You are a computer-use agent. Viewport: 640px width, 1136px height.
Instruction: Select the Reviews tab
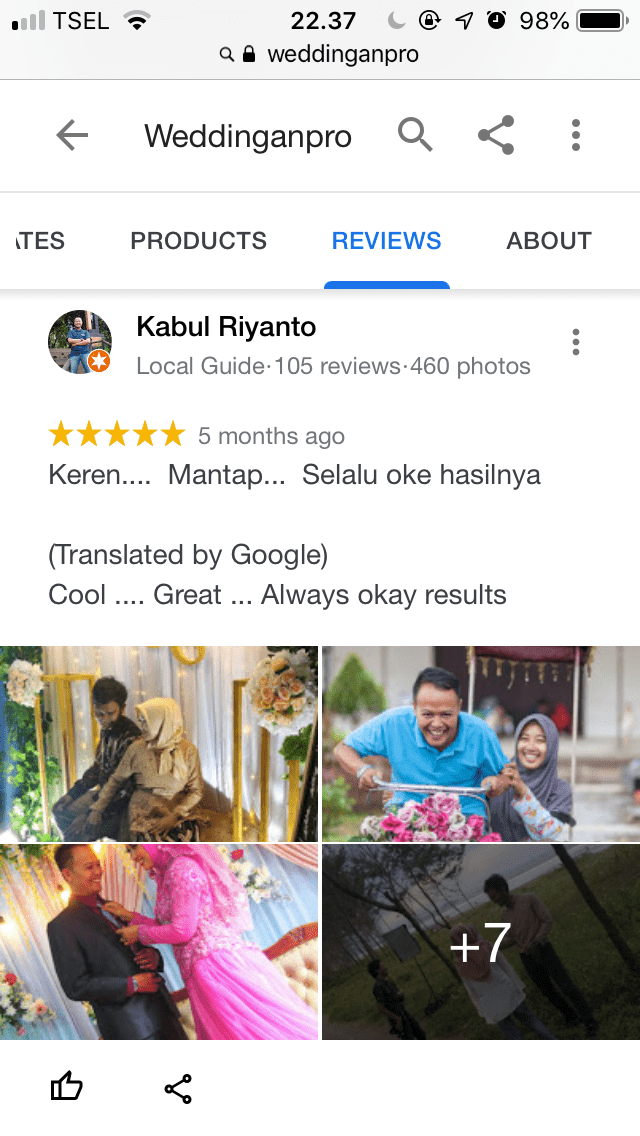click(386, 241)
